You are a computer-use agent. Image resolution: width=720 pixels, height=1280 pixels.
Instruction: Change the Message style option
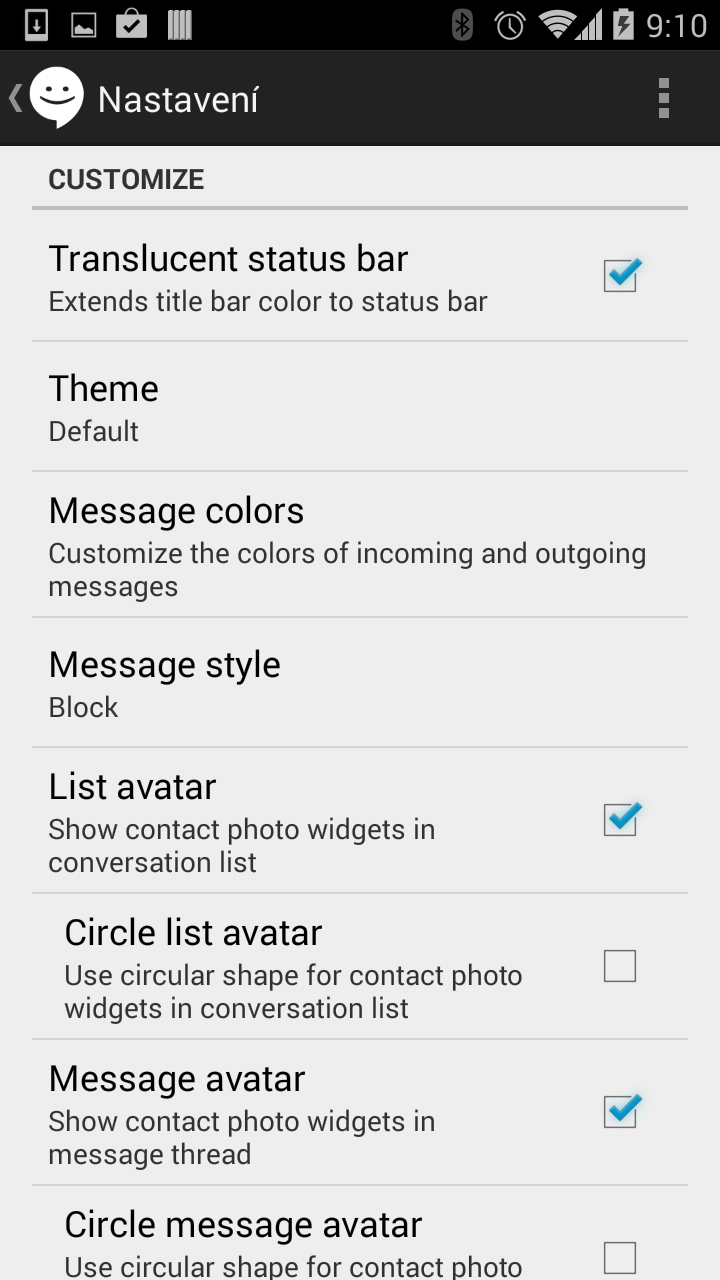point(360,683)
